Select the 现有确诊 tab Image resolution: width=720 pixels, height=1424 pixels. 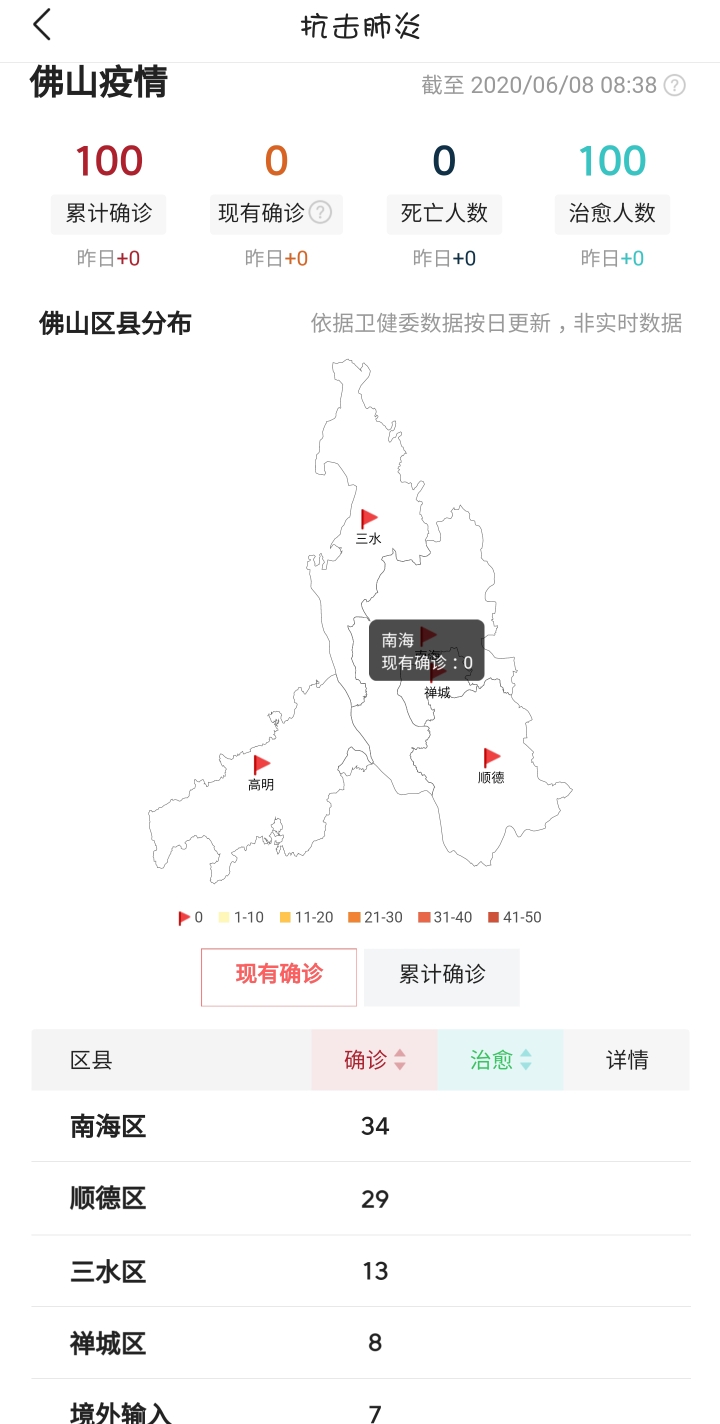point(279,975)
